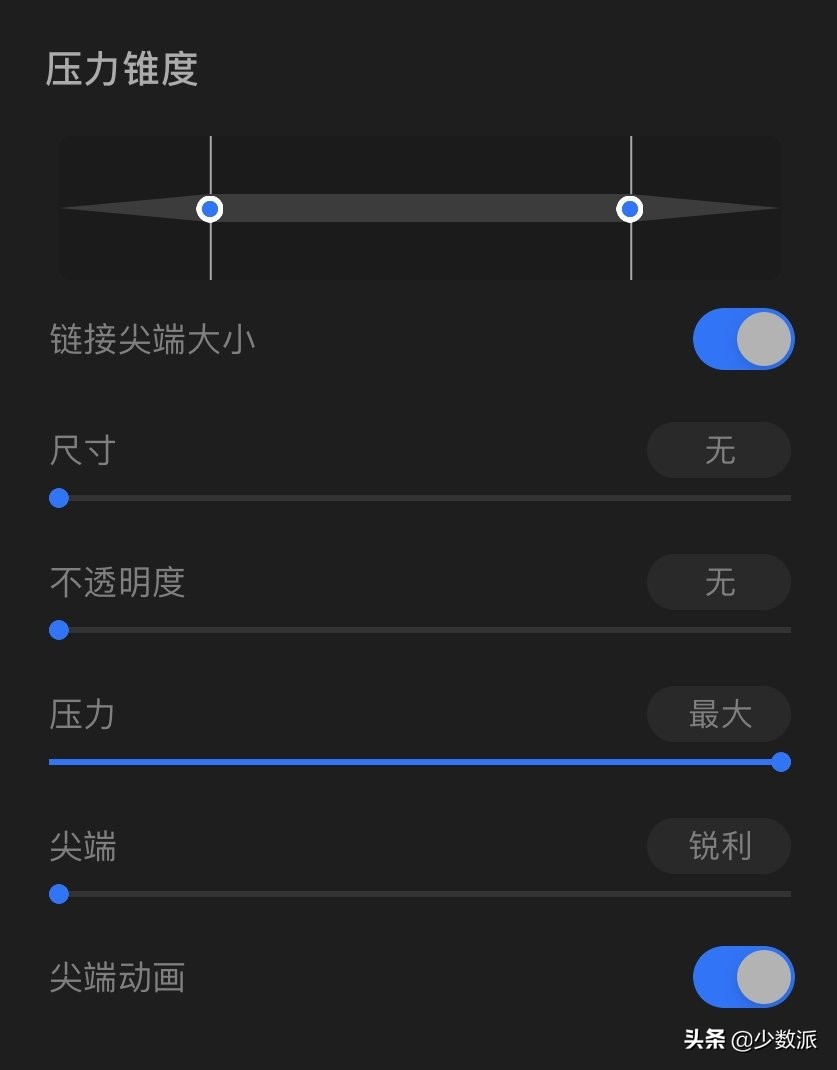Image resolution: width=837 pixels, height=1070 pixels.
Task: Select the 不透明度 slider thumb
Action: coord(58,630)
